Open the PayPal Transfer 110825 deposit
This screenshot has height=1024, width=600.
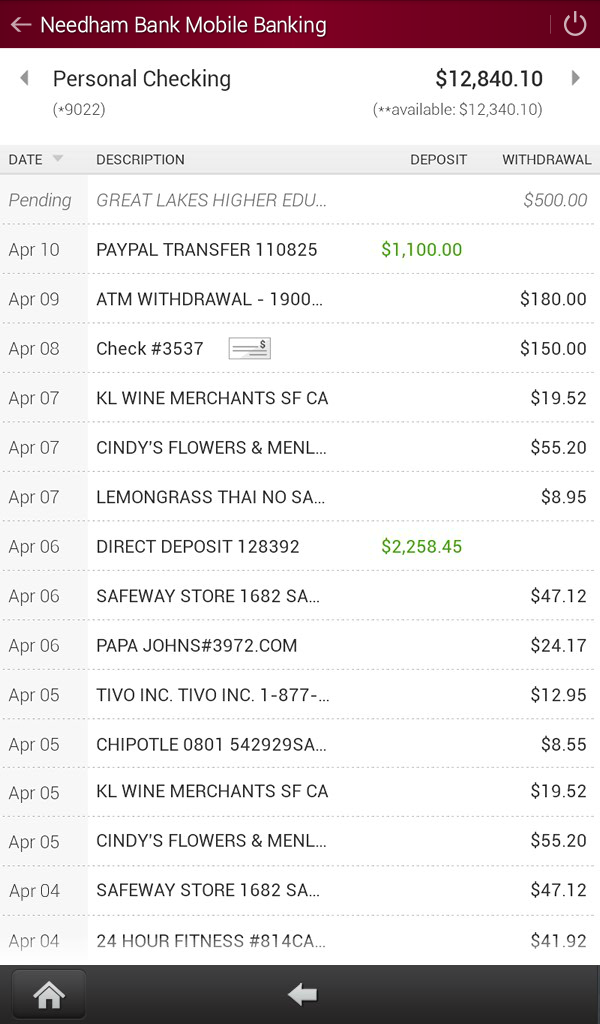pyautogui.click(x=300, y=250)
